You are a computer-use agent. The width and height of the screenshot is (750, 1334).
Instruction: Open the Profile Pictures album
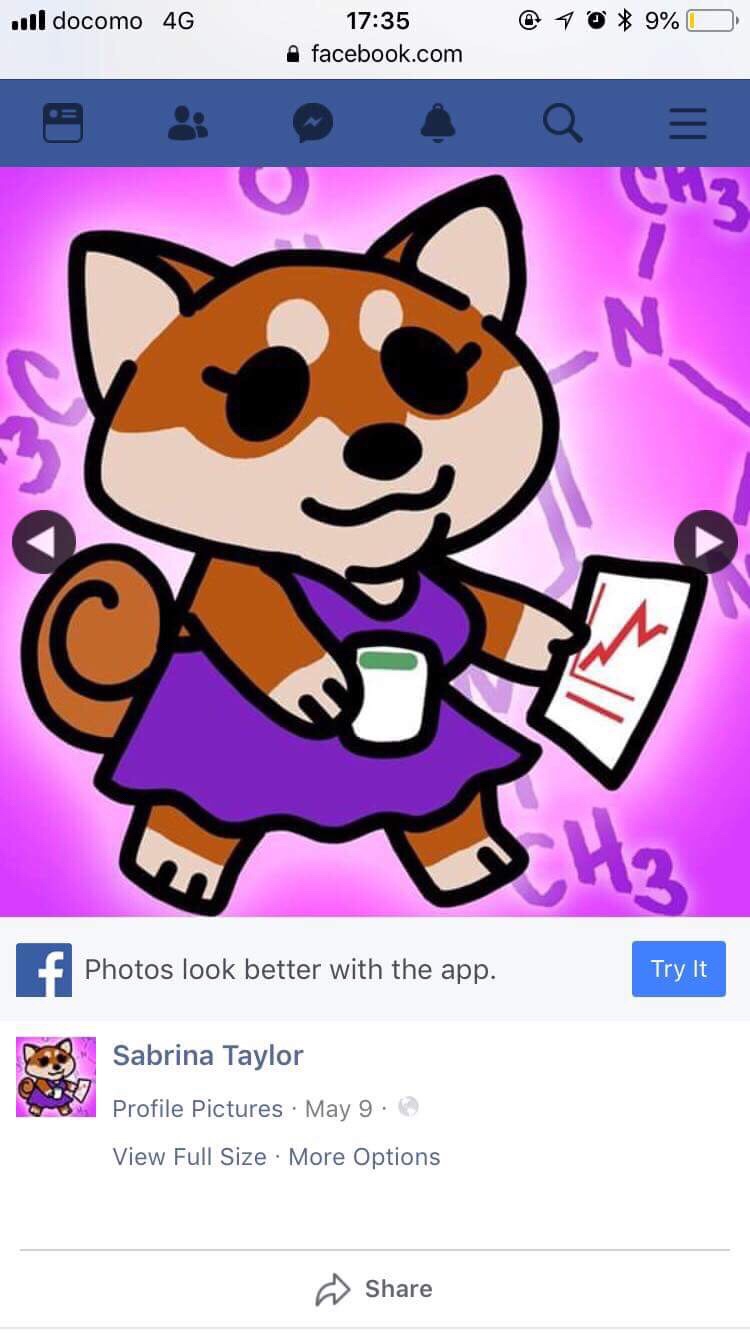(x=198, y=1109)
